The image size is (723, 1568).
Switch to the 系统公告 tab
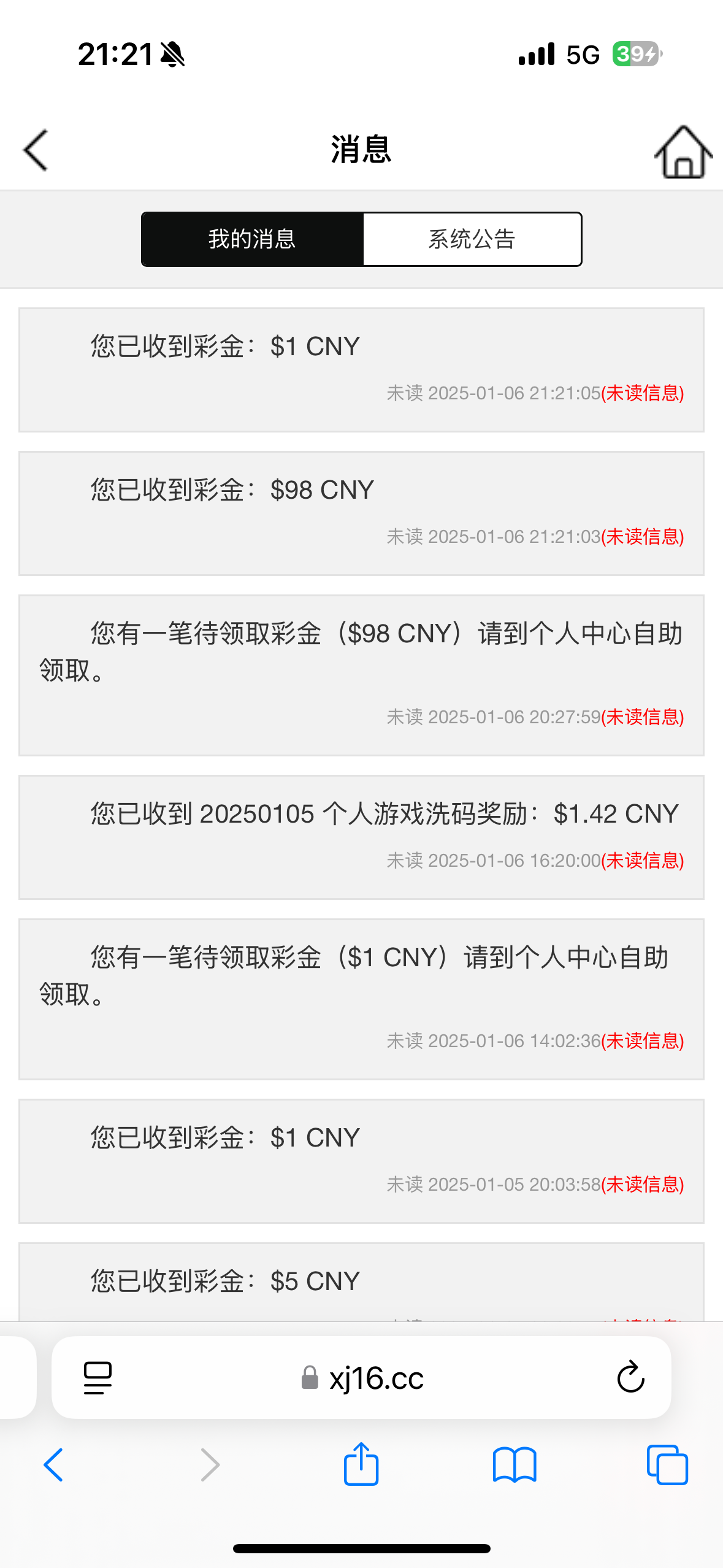point(472,239)
